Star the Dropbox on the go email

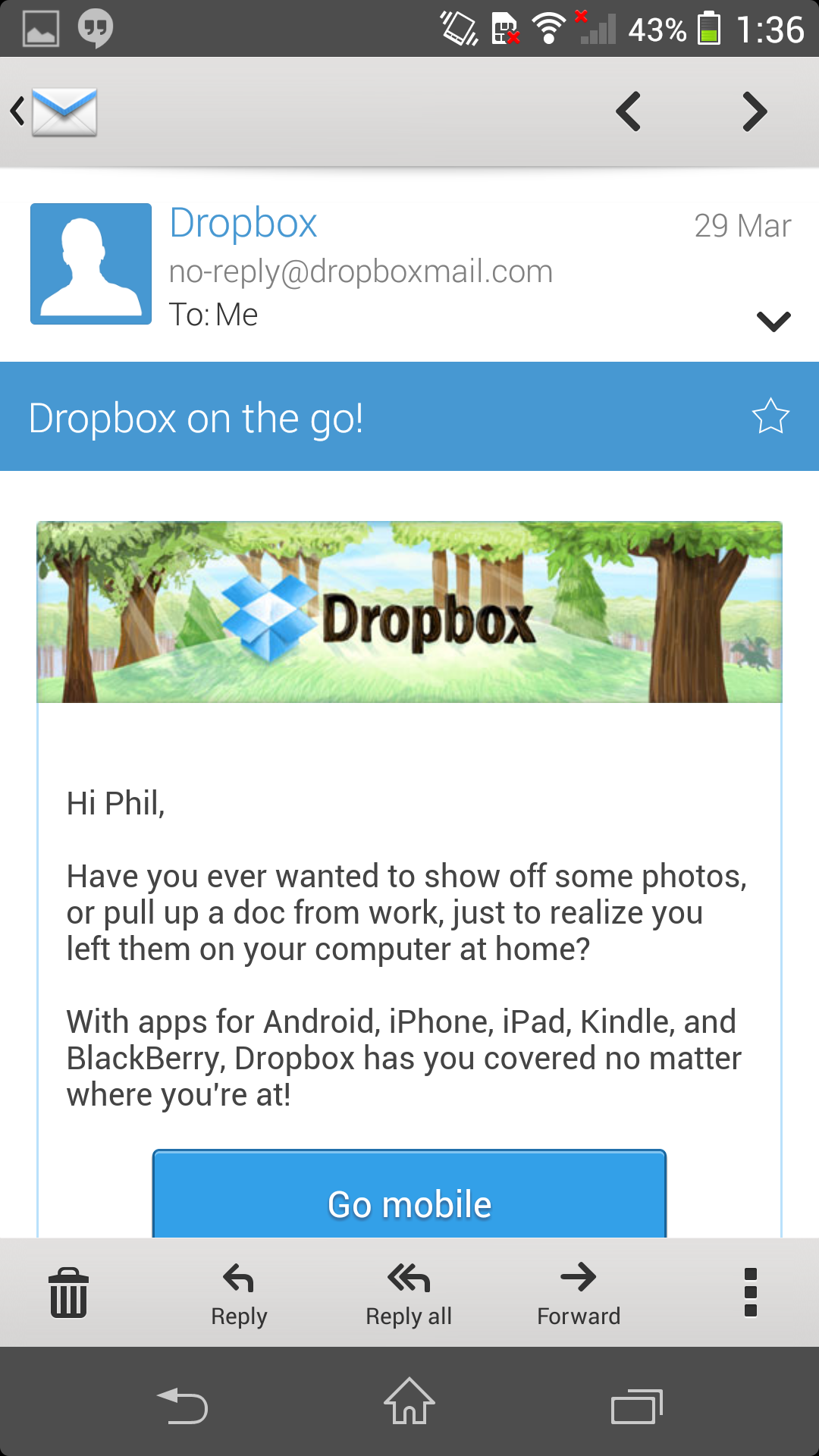pyautogui.click(x=770, y=416)
